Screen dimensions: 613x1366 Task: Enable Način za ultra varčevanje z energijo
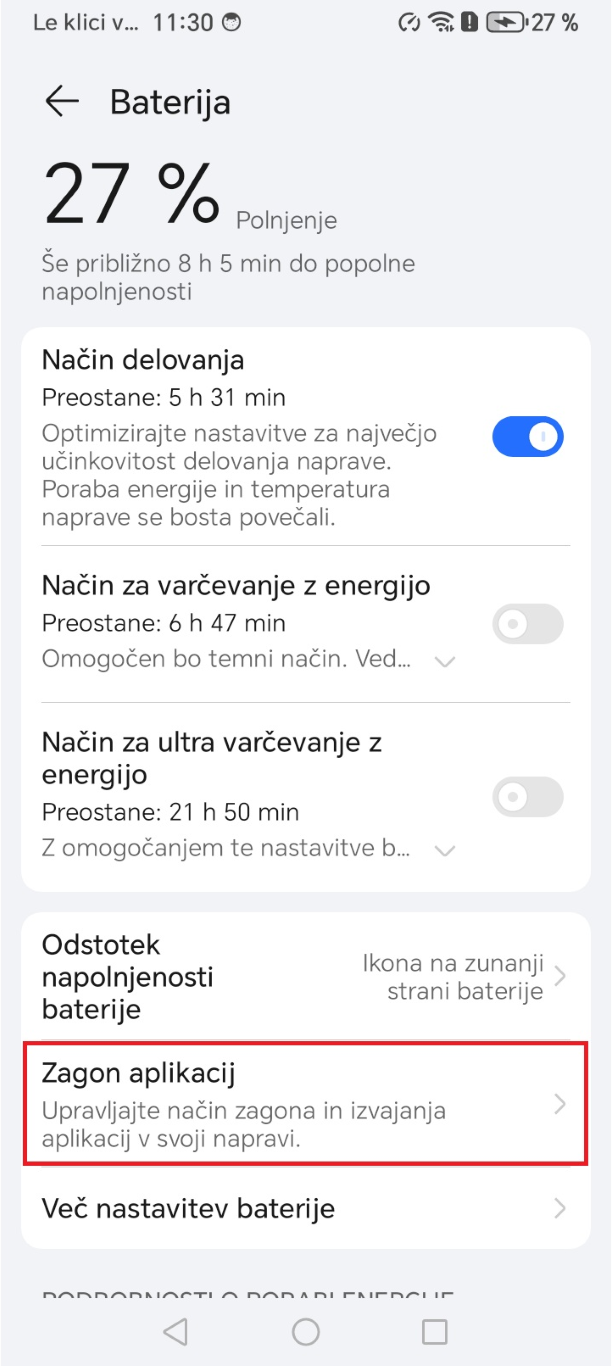tap(527, 797)
